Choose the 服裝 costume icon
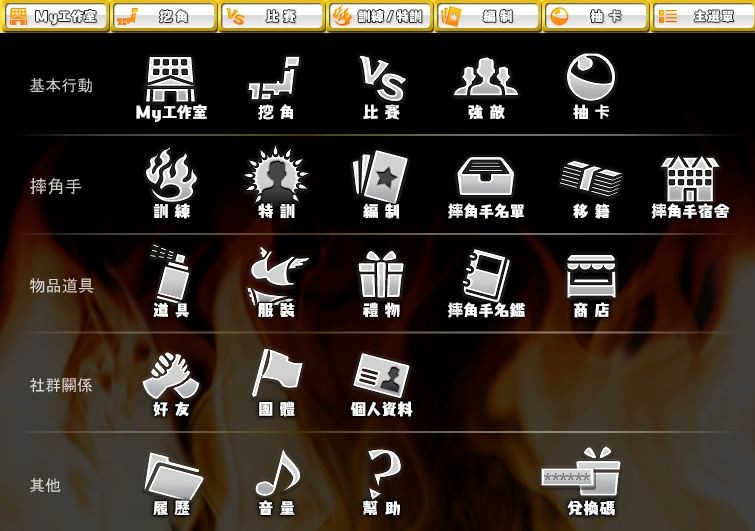 (x=276, y=283)
